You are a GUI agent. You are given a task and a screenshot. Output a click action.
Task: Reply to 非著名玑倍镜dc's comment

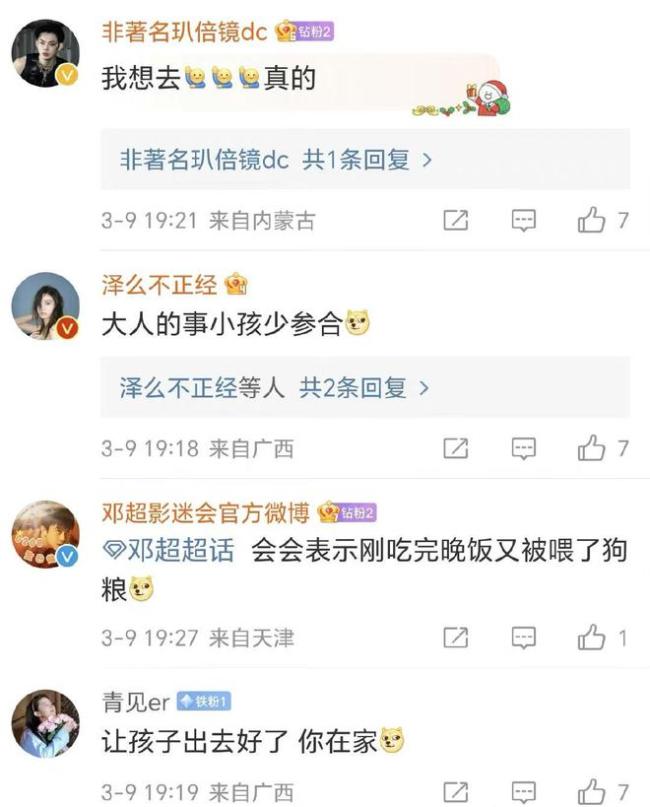coord(524,221)
